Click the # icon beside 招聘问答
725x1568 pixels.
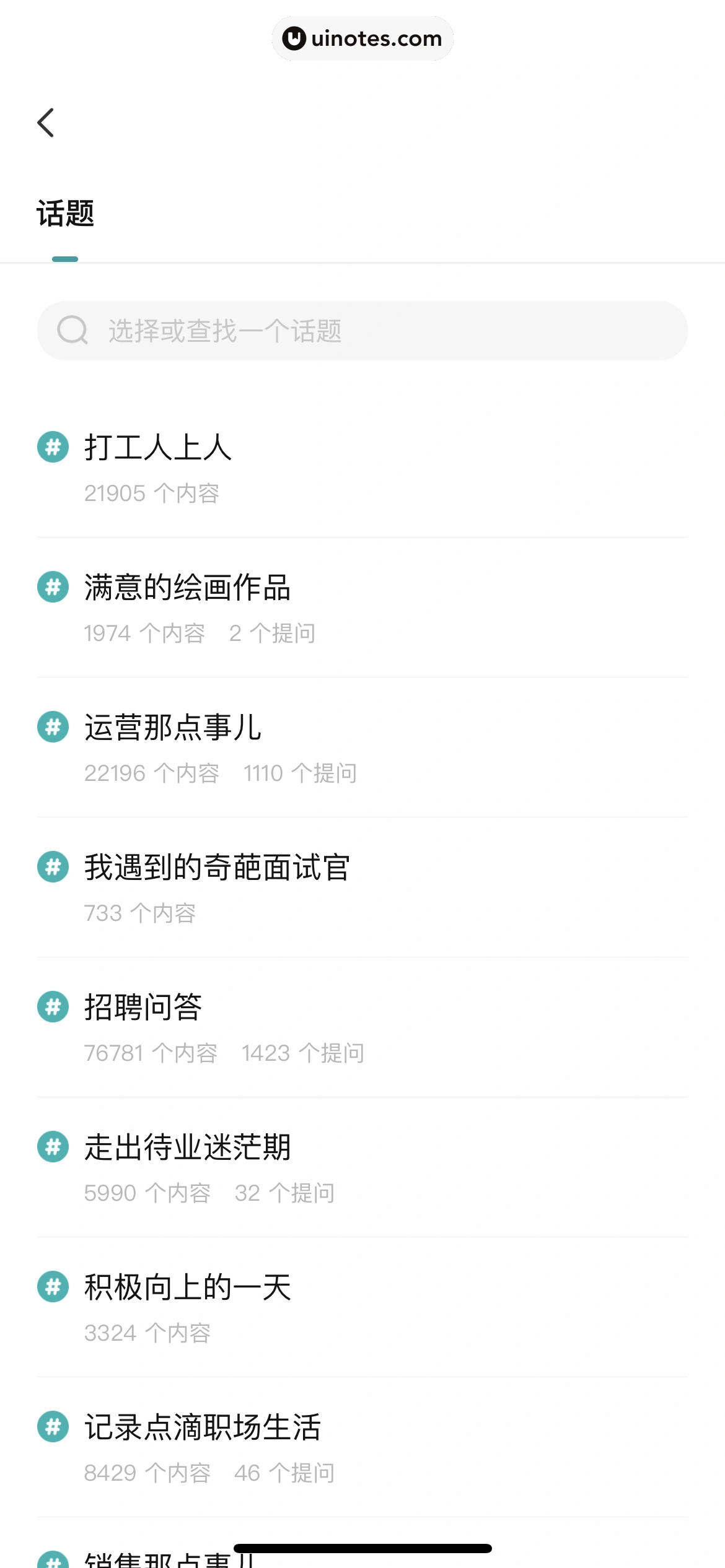[x=53, y=1007]
